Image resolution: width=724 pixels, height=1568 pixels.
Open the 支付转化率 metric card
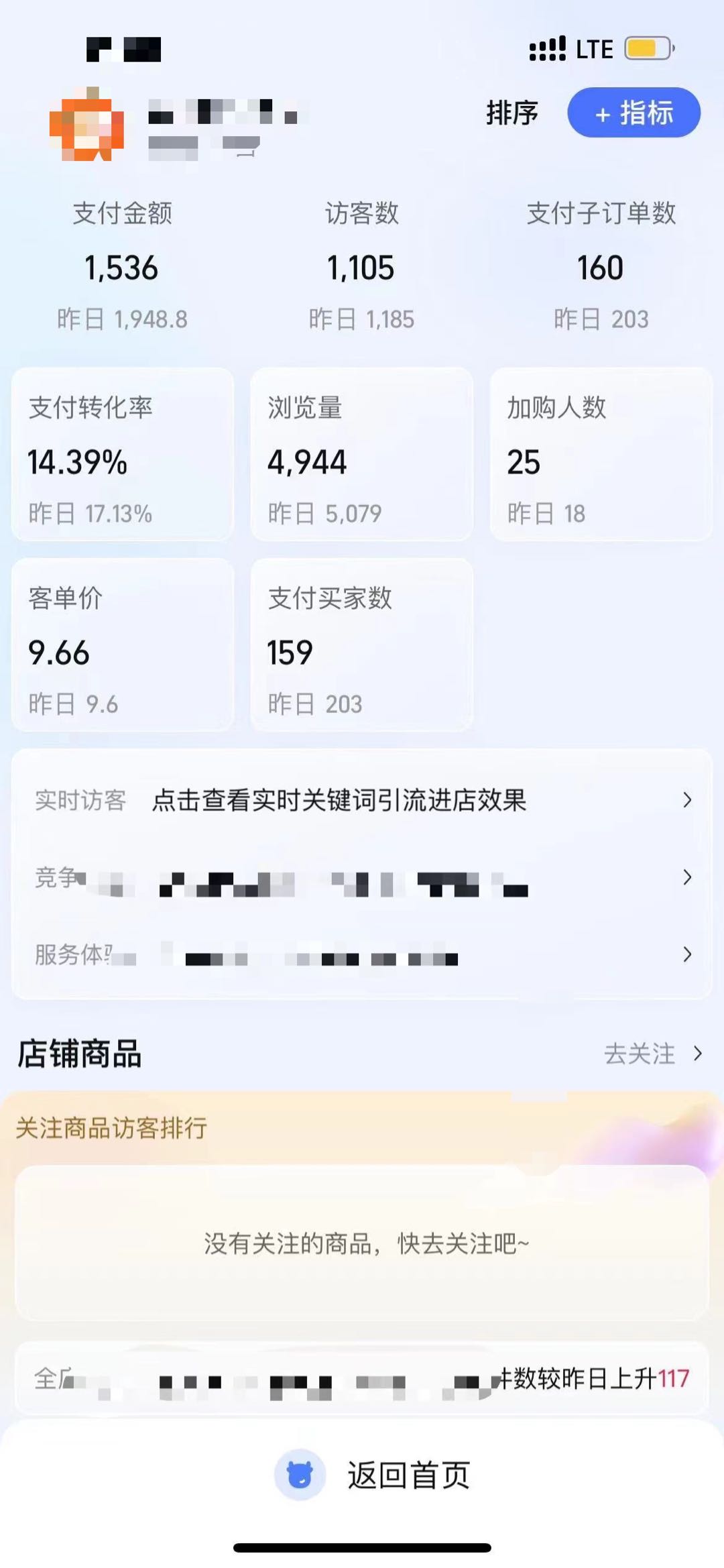coord(123,455)
